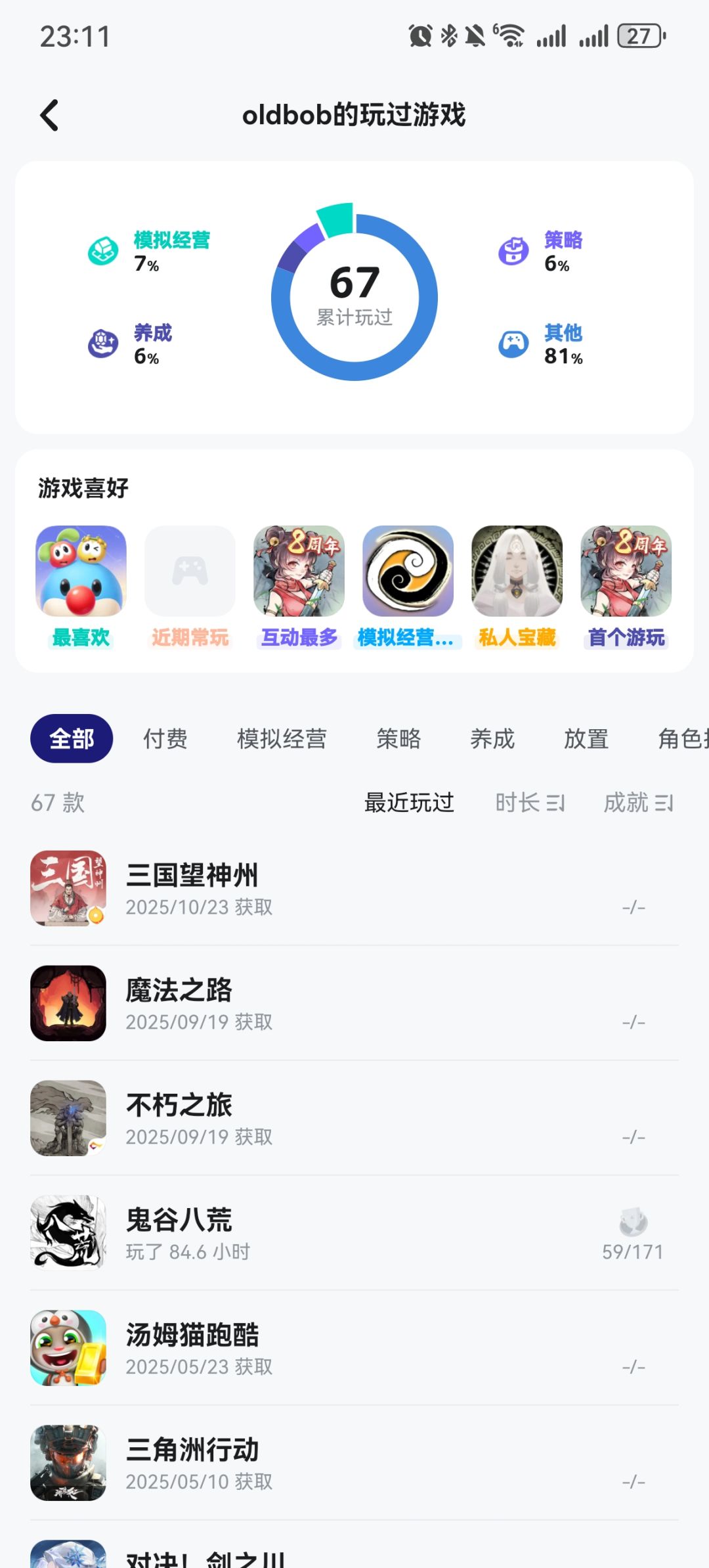Screen dimensions: 709x1568
Task: Open the 私人宝藏 game tile
Action: click(517, 571)
